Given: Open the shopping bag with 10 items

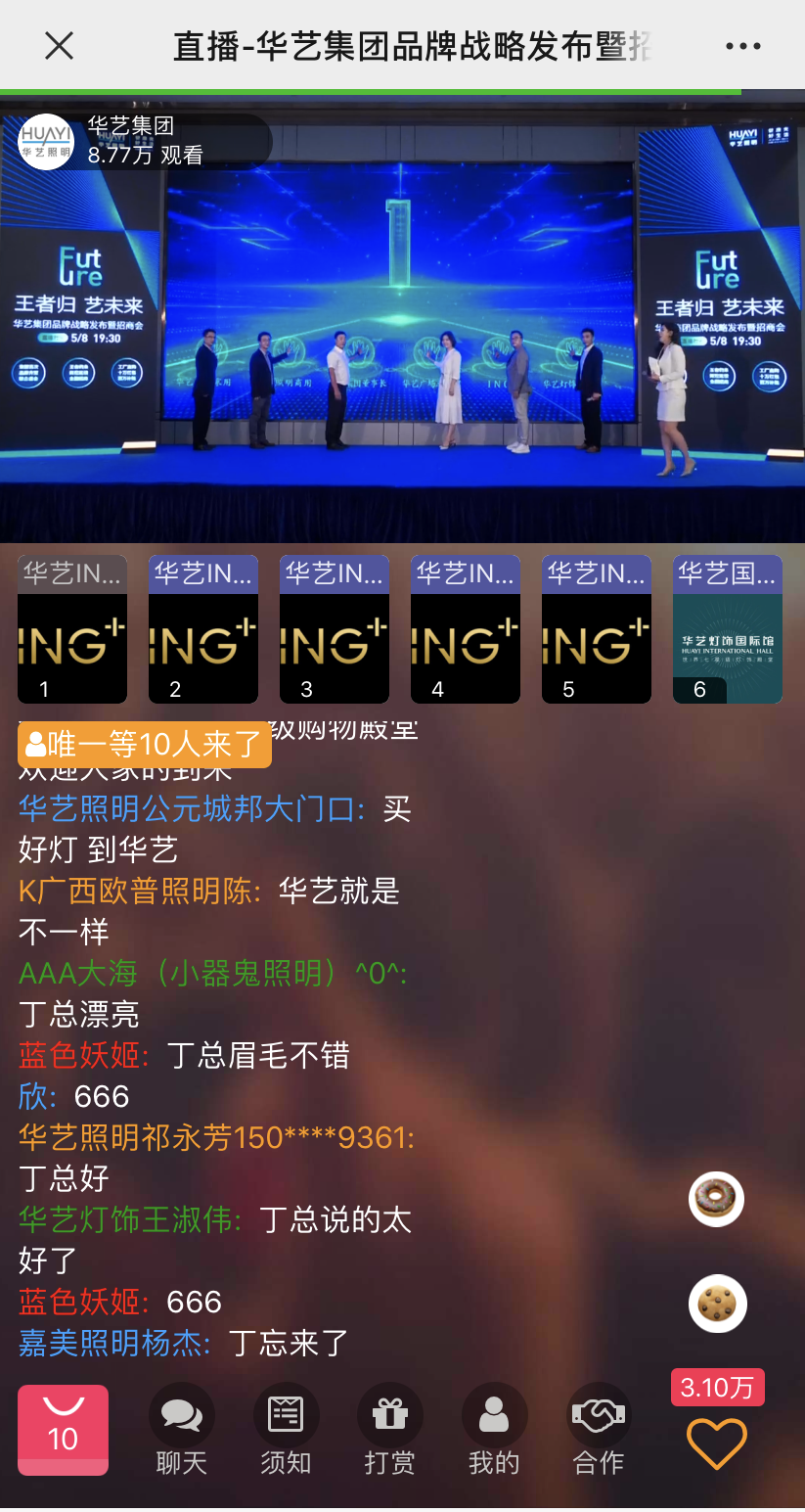Looking at the screenshot, I should click(x=63, y=1429).
